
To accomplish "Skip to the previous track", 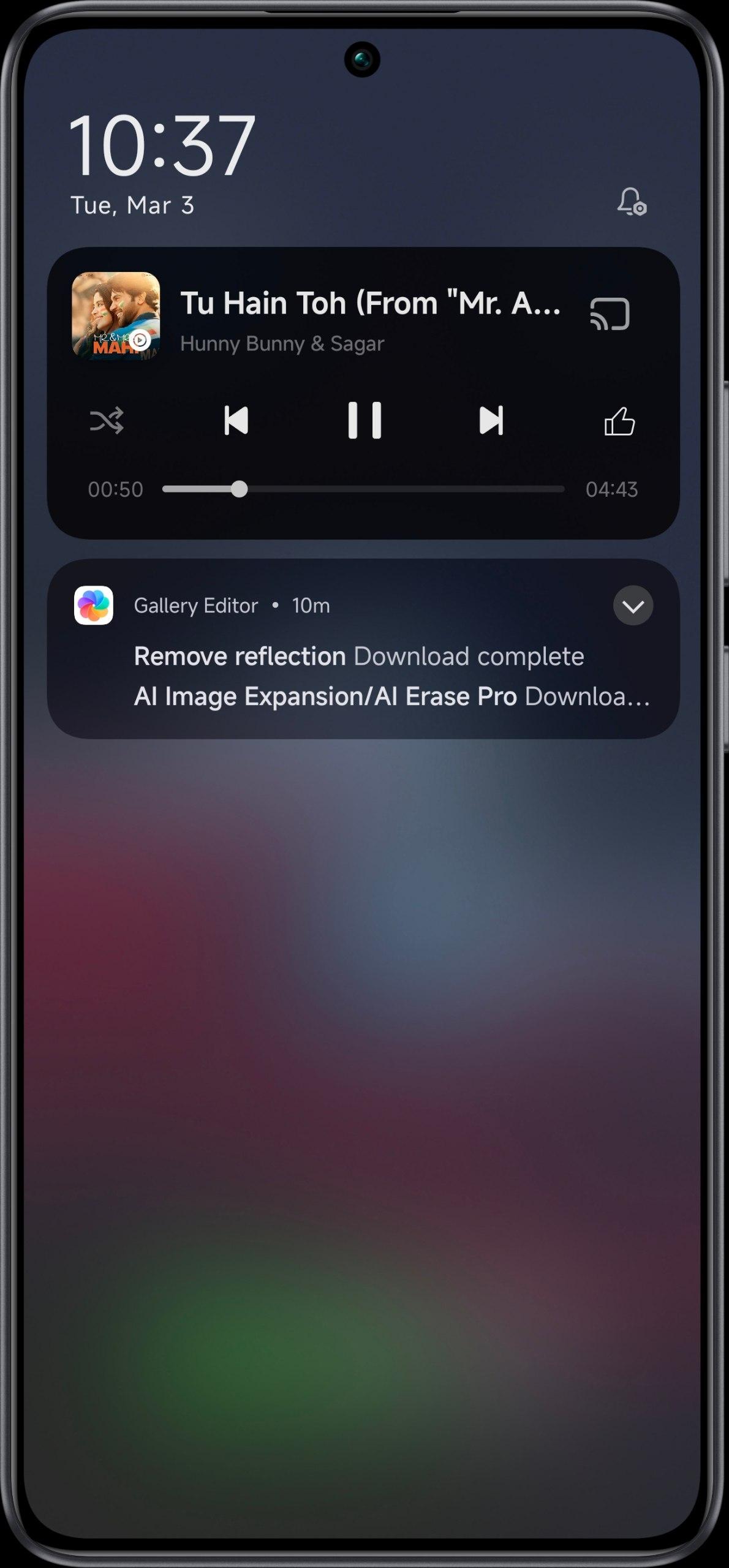I will [x=236, y=421].
